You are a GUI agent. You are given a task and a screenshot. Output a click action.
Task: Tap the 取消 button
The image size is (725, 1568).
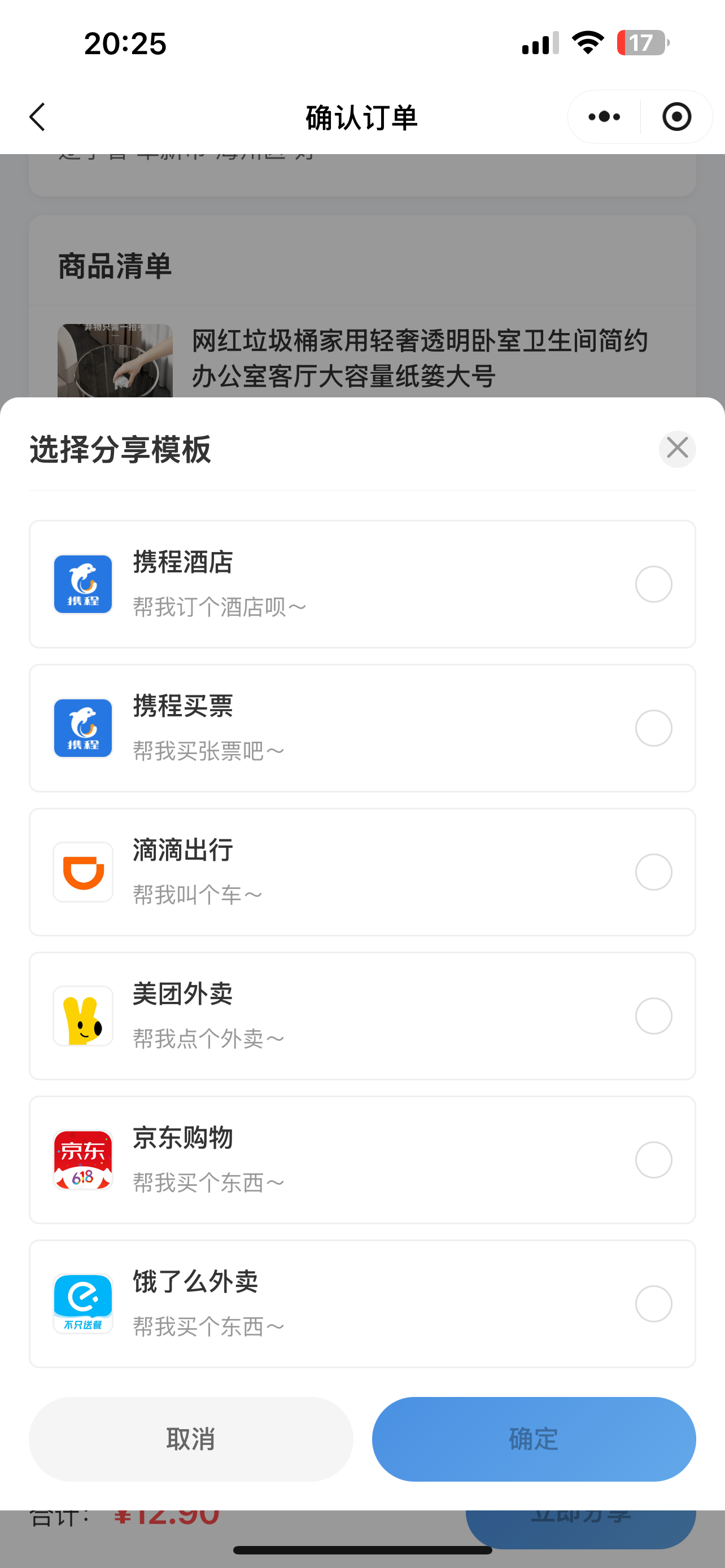pos(190,1439)
